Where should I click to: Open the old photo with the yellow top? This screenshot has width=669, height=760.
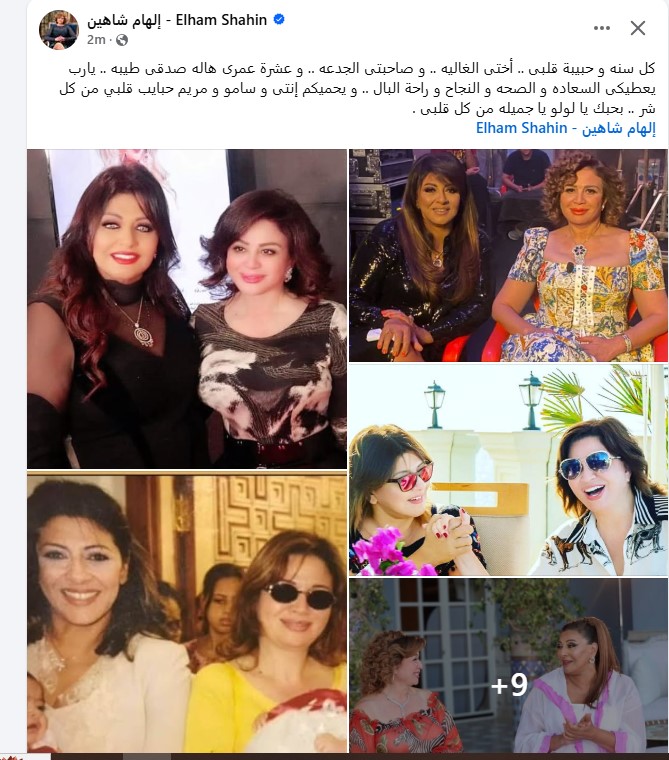click(186, 613)
